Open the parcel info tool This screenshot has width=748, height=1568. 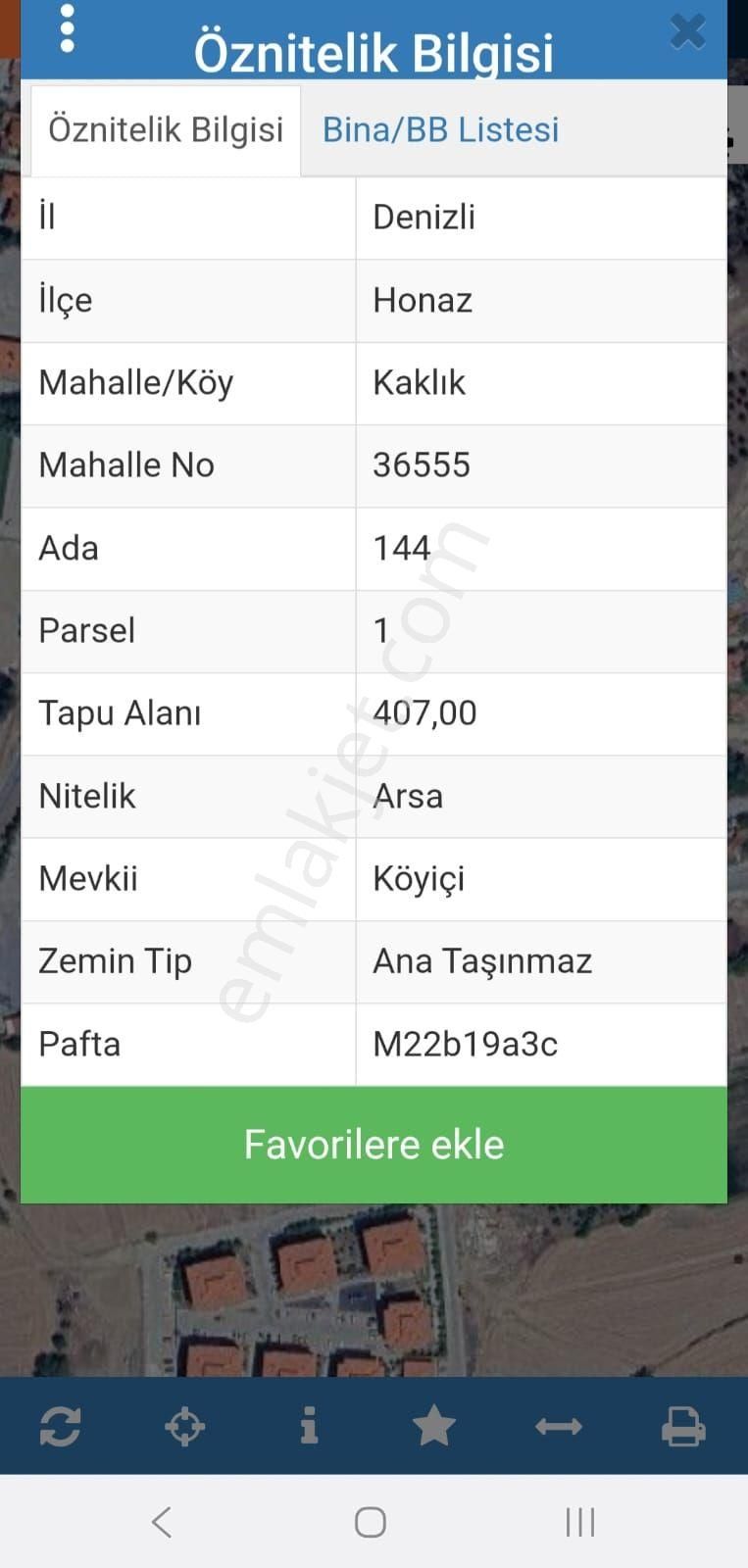(x=310, y=1426)
